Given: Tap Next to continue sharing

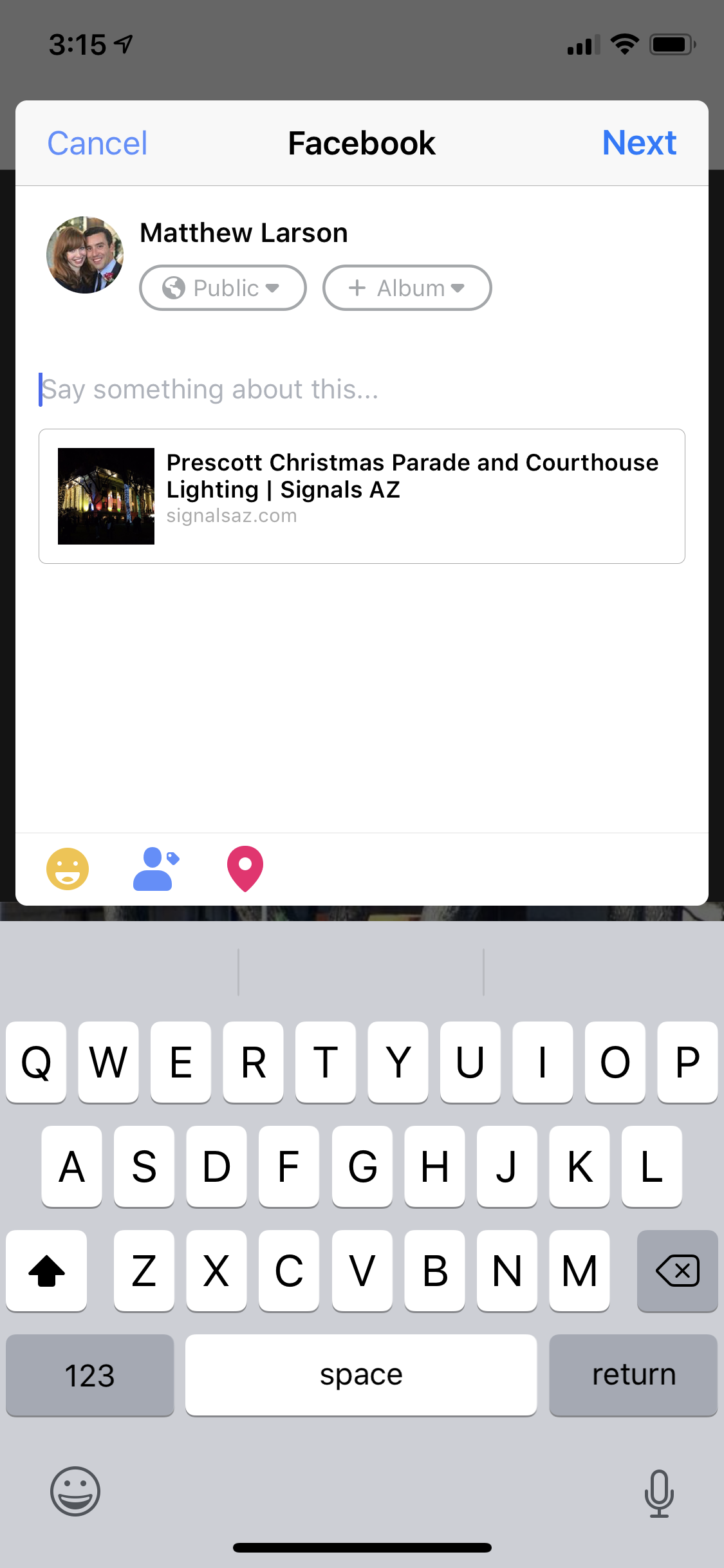Looking at the screenshot, I should [639, 143].
